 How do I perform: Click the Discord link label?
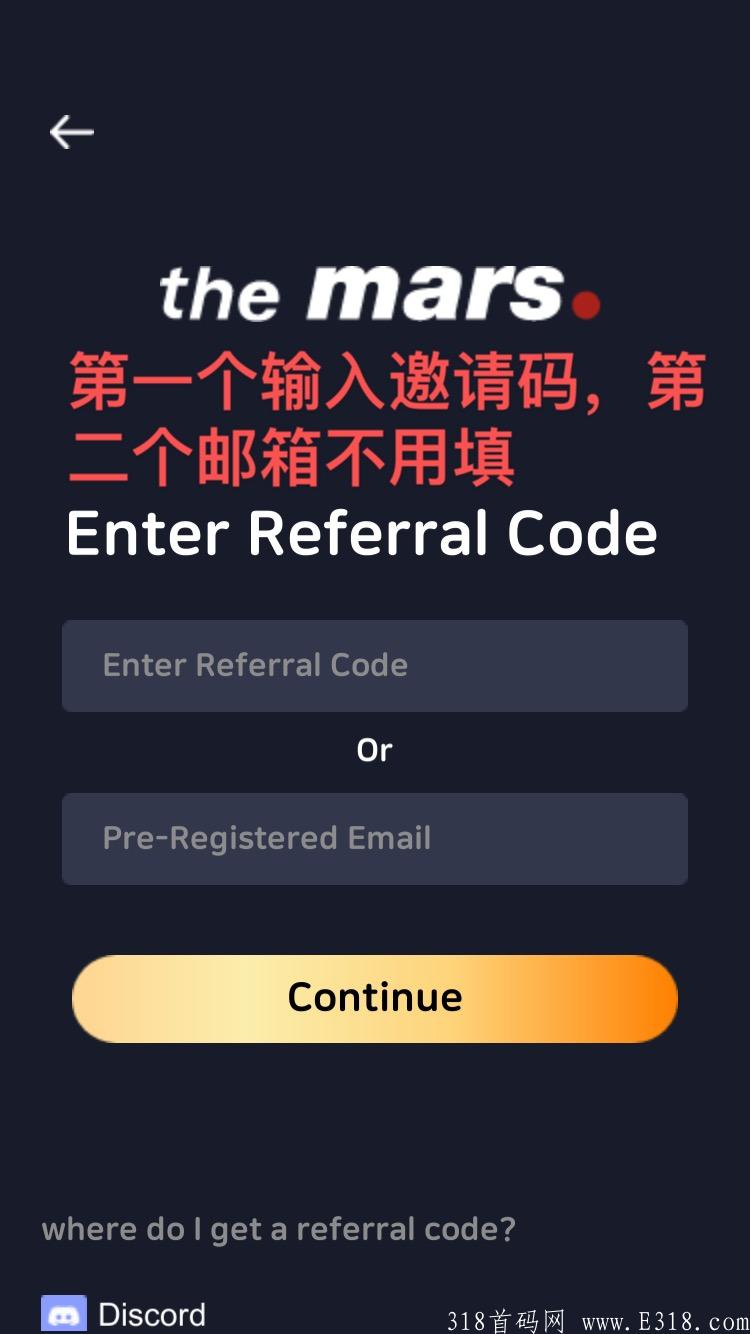coord(152,1312)
